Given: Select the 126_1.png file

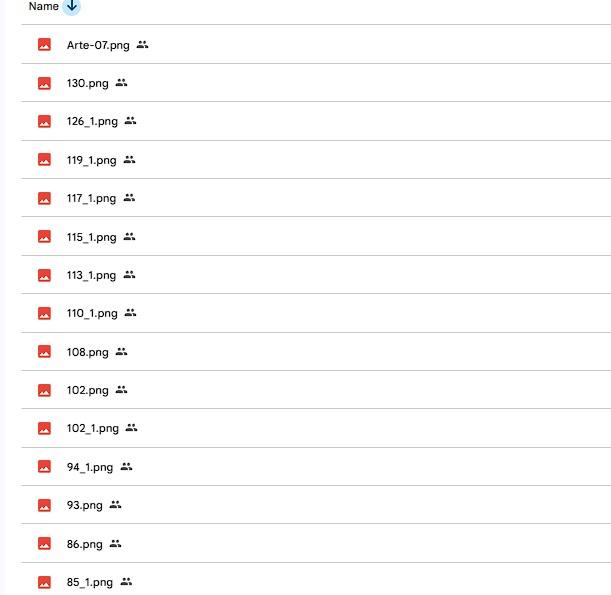Looking at the screenshot, I should coord(92,121).
